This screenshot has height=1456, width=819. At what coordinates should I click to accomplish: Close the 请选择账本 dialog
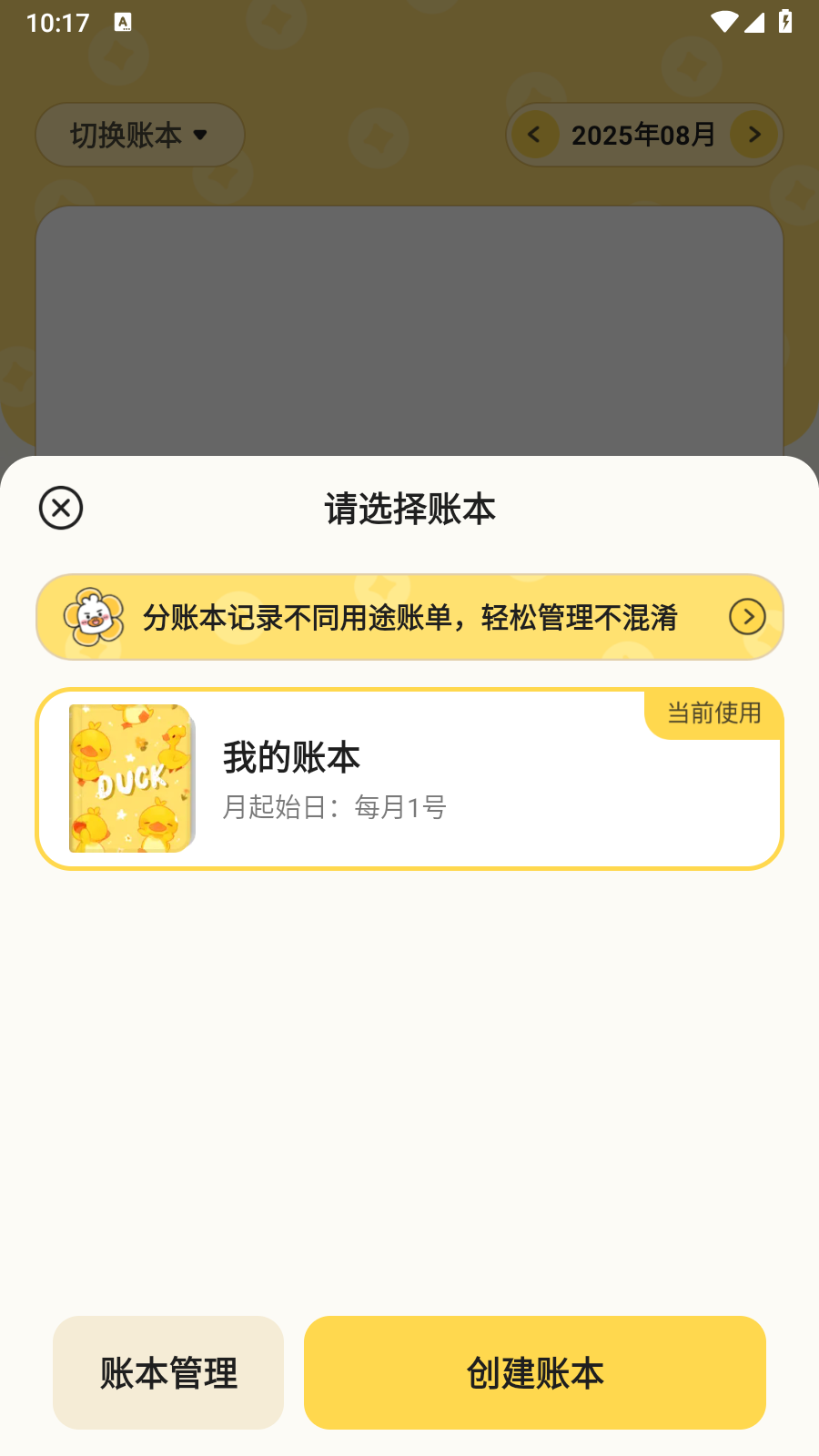coord(61,508)
